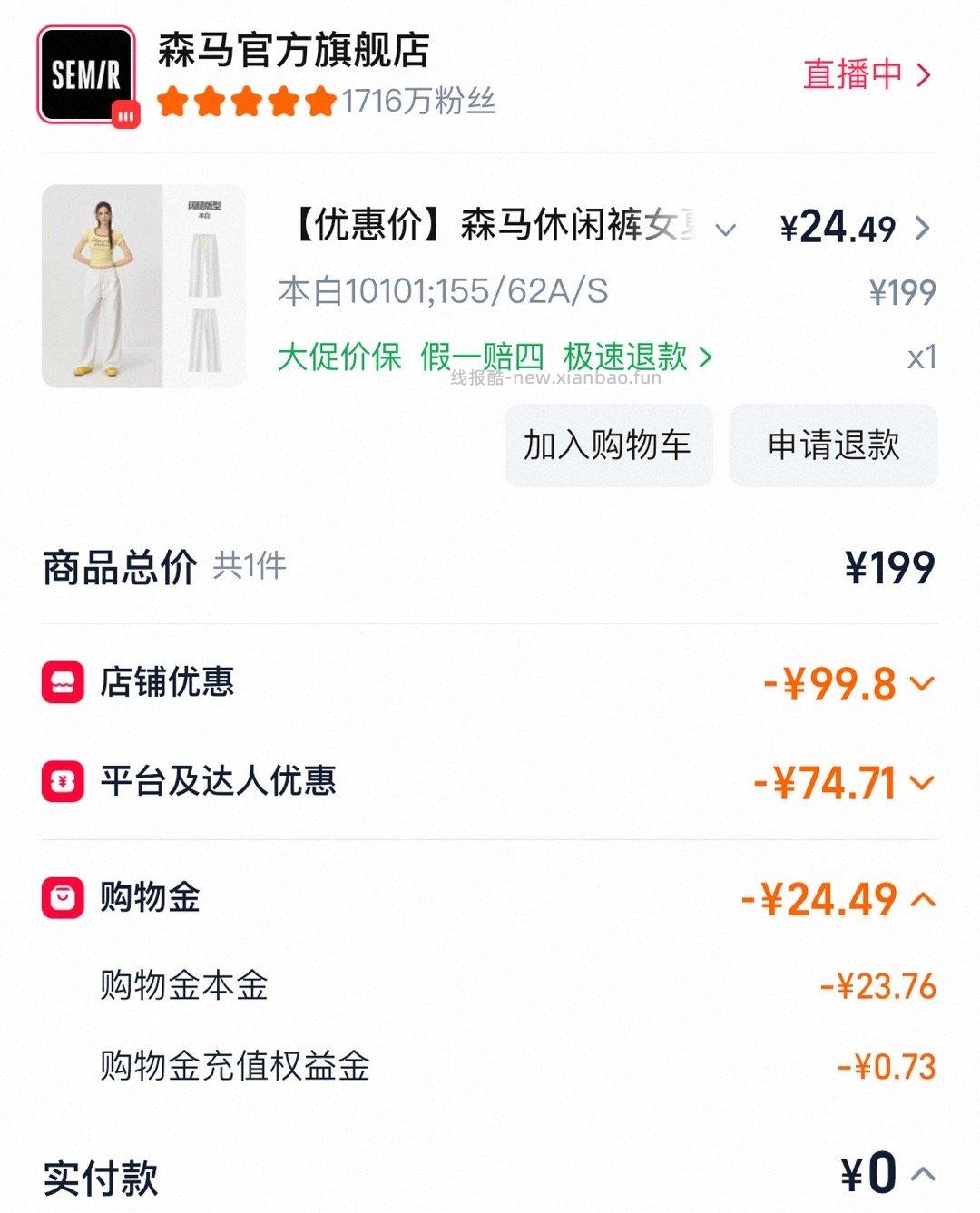
Task: Collapse the 购物金 breakdown
Action: pos(923,899)
